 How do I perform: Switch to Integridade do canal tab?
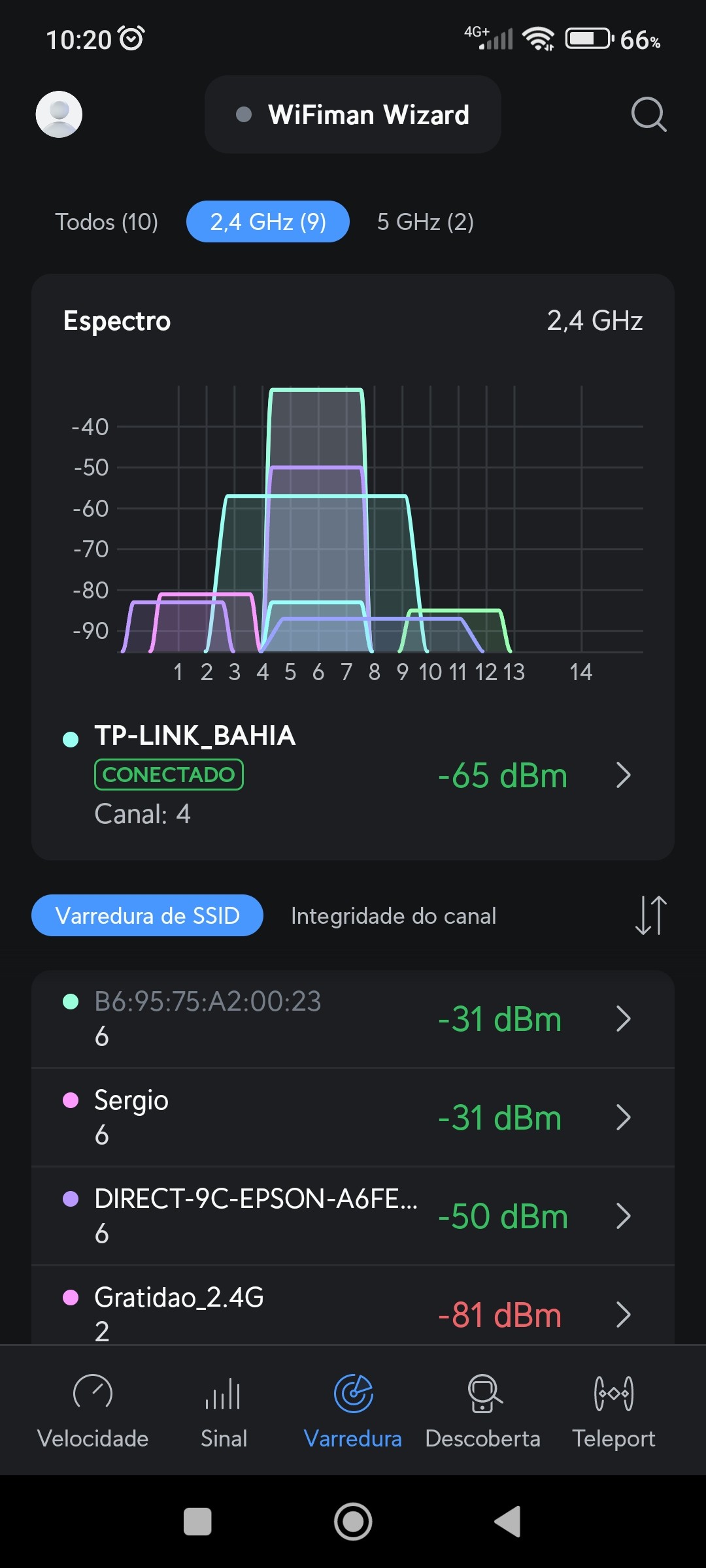point(394,915)
